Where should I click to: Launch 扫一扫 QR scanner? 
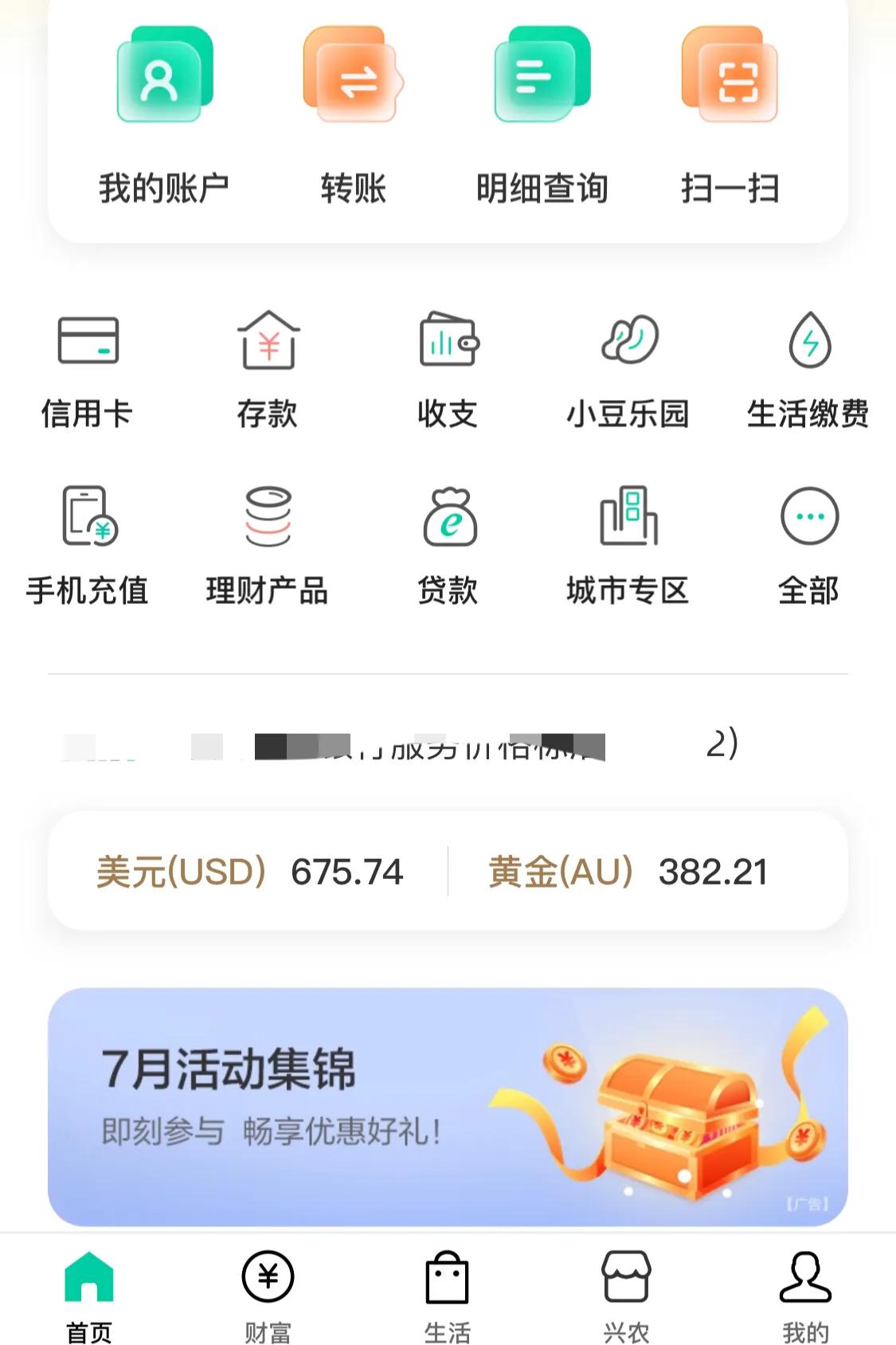pos(730,120)
